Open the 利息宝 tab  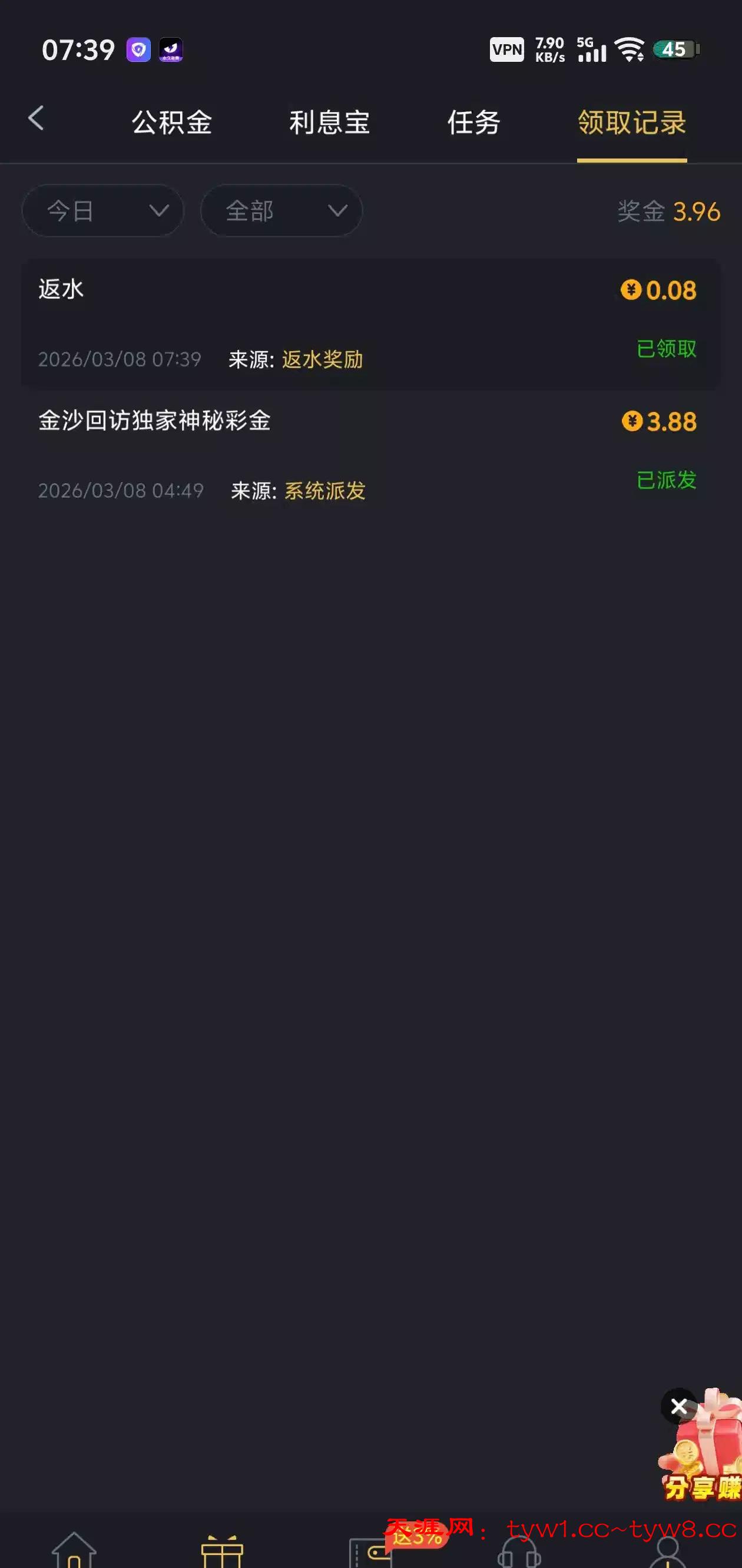point(329,123)
